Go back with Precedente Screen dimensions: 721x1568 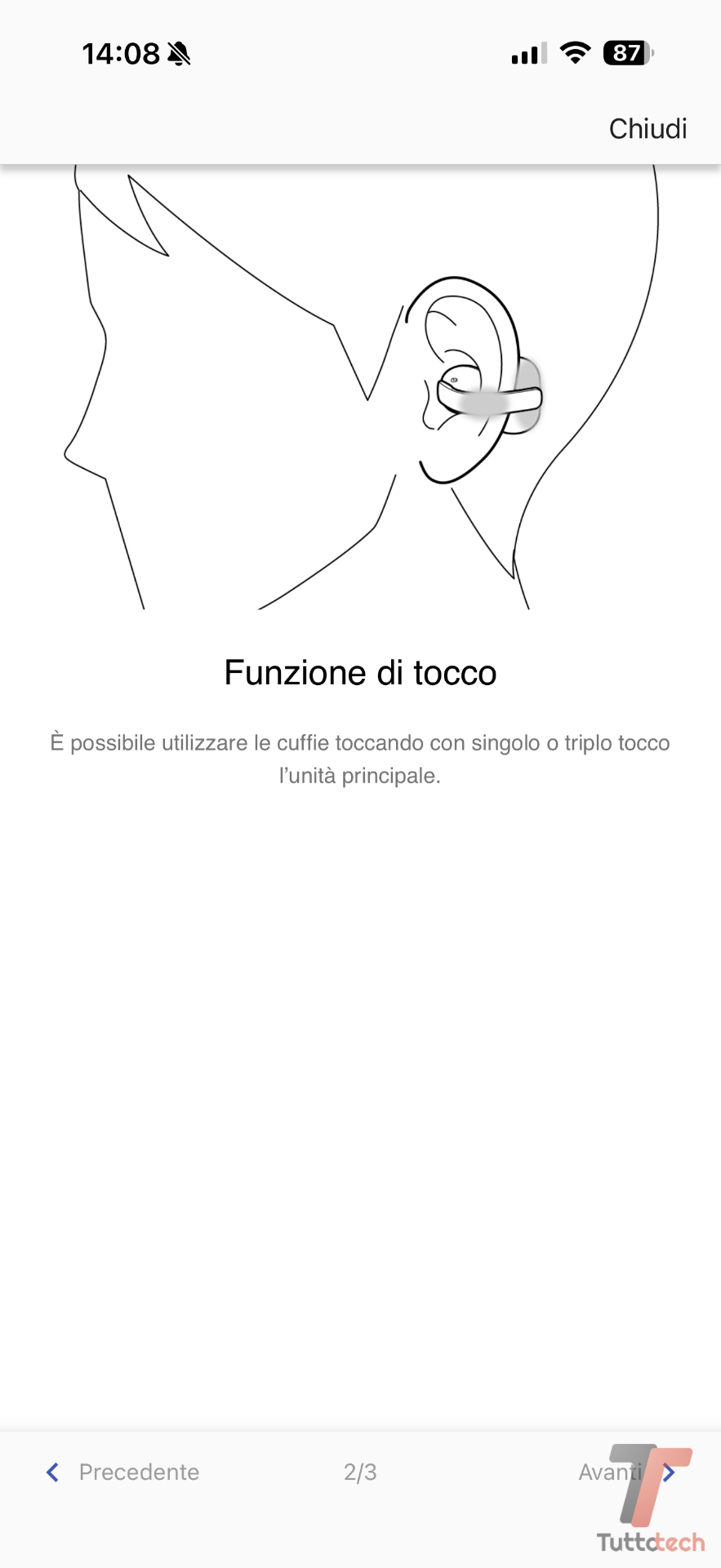[124, 1472]
